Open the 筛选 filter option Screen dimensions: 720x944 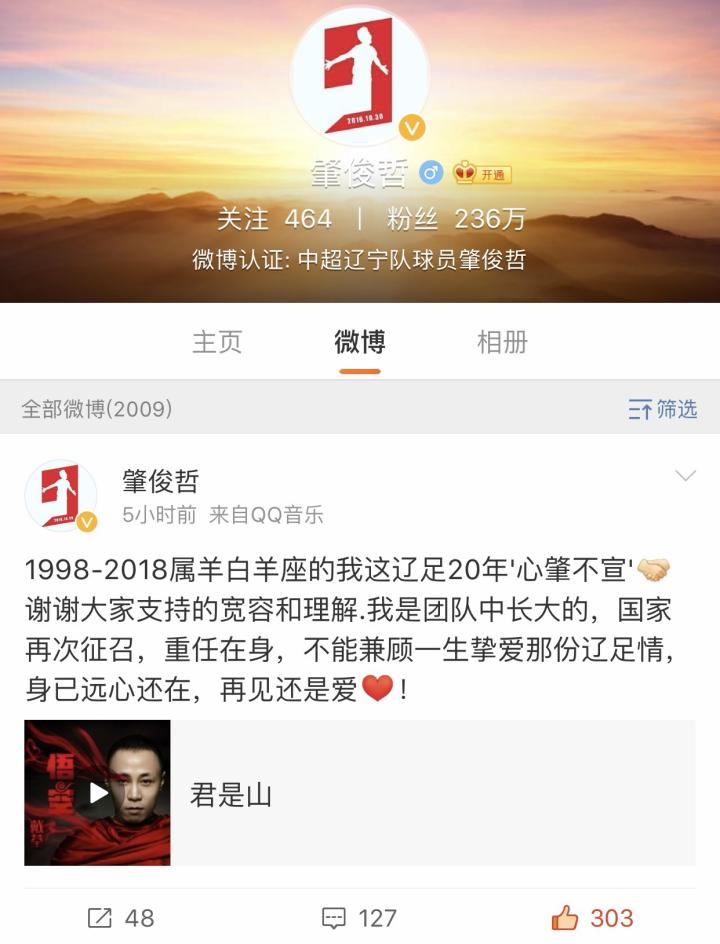pos(662,409)
